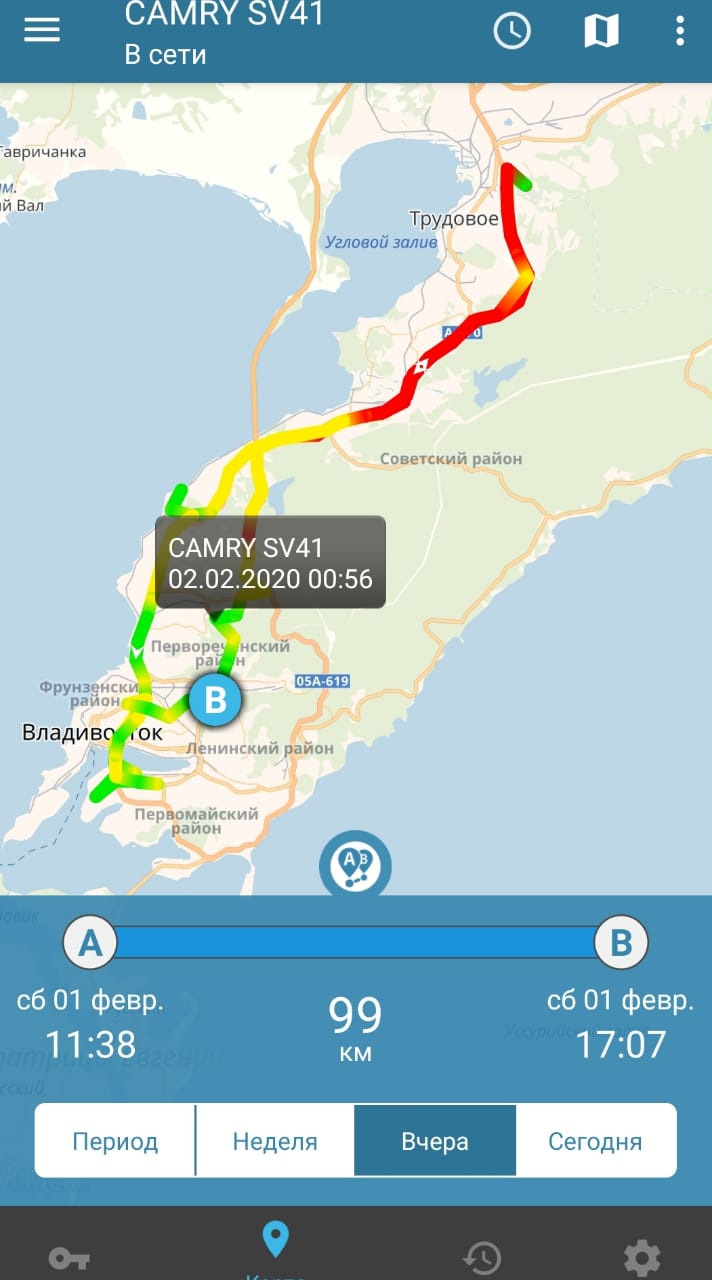Open the clock history icon
The image size is (712, 1280).
[x=512, y=31]
